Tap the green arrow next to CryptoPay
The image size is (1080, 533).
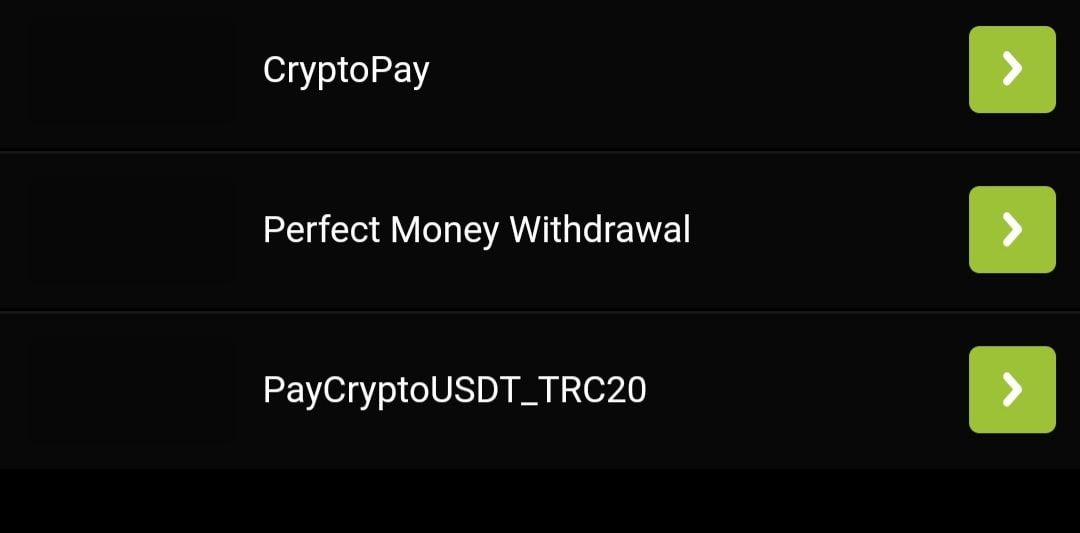1012,70
